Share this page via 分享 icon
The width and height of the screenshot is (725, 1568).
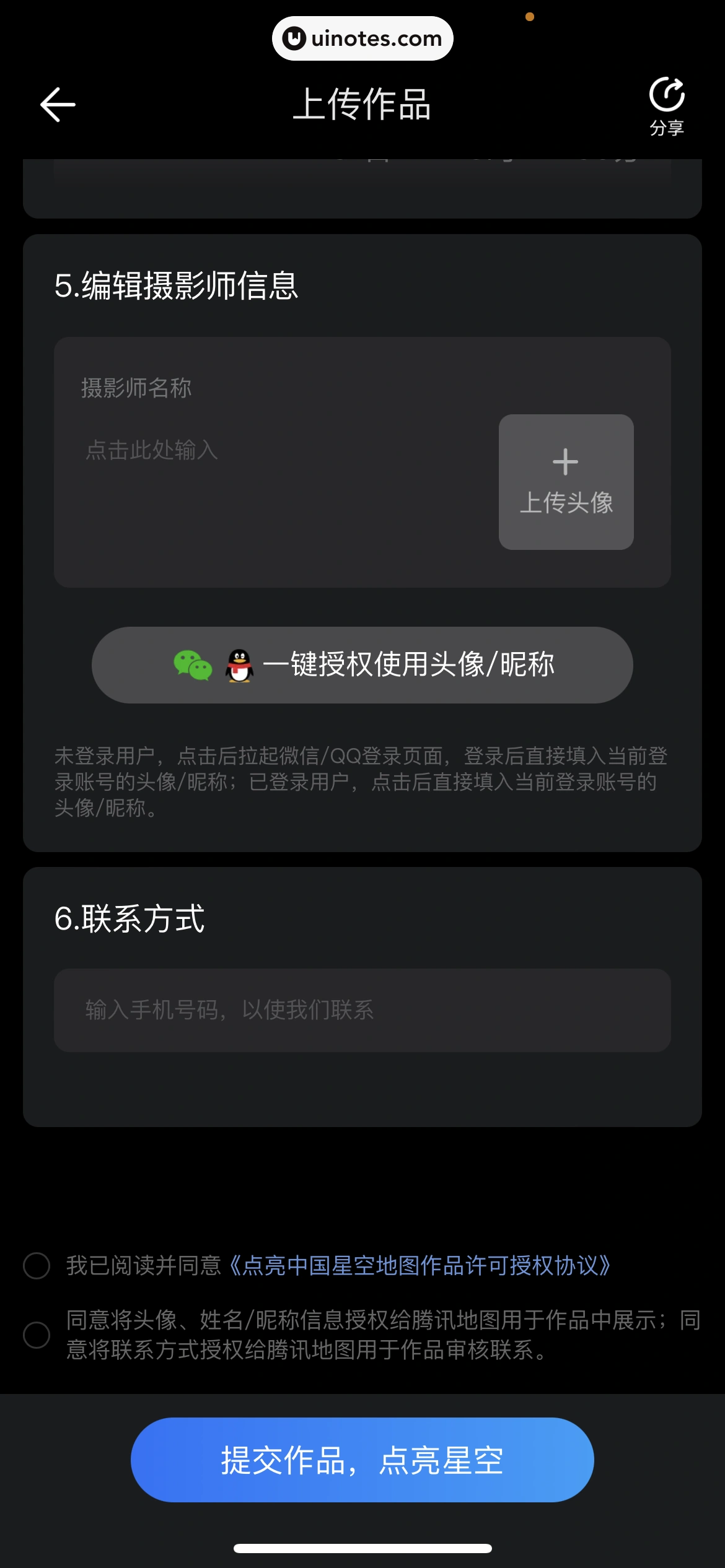coord(666,105)
